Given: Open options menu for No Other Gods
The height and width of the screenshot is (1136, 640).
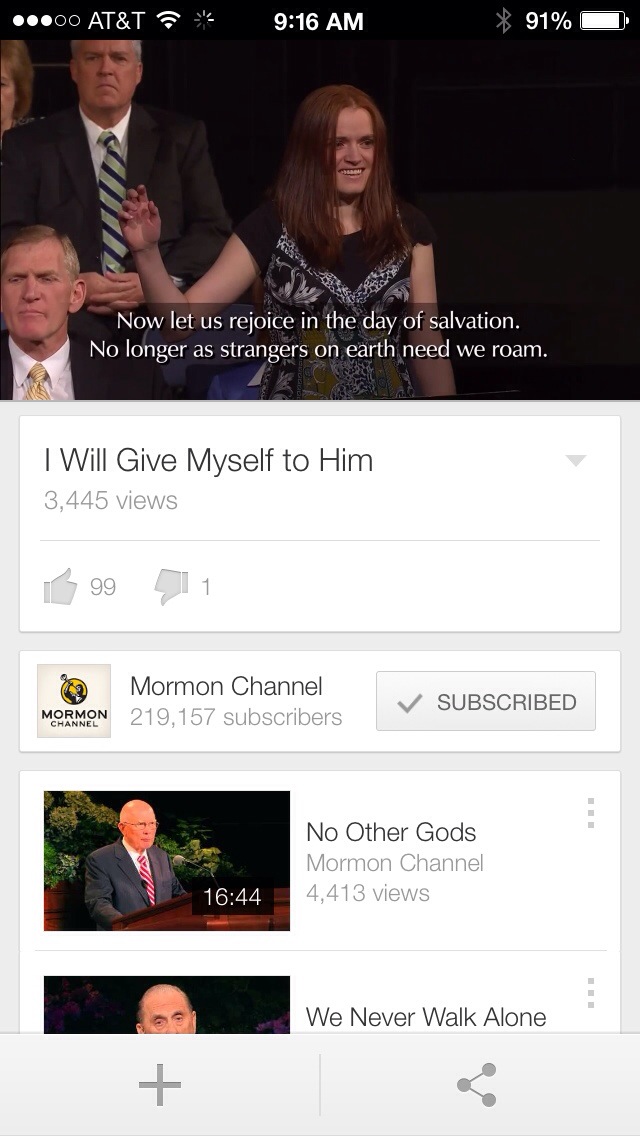Looking at the screenshot, I should pyautogui.click(x=591, y=813).
